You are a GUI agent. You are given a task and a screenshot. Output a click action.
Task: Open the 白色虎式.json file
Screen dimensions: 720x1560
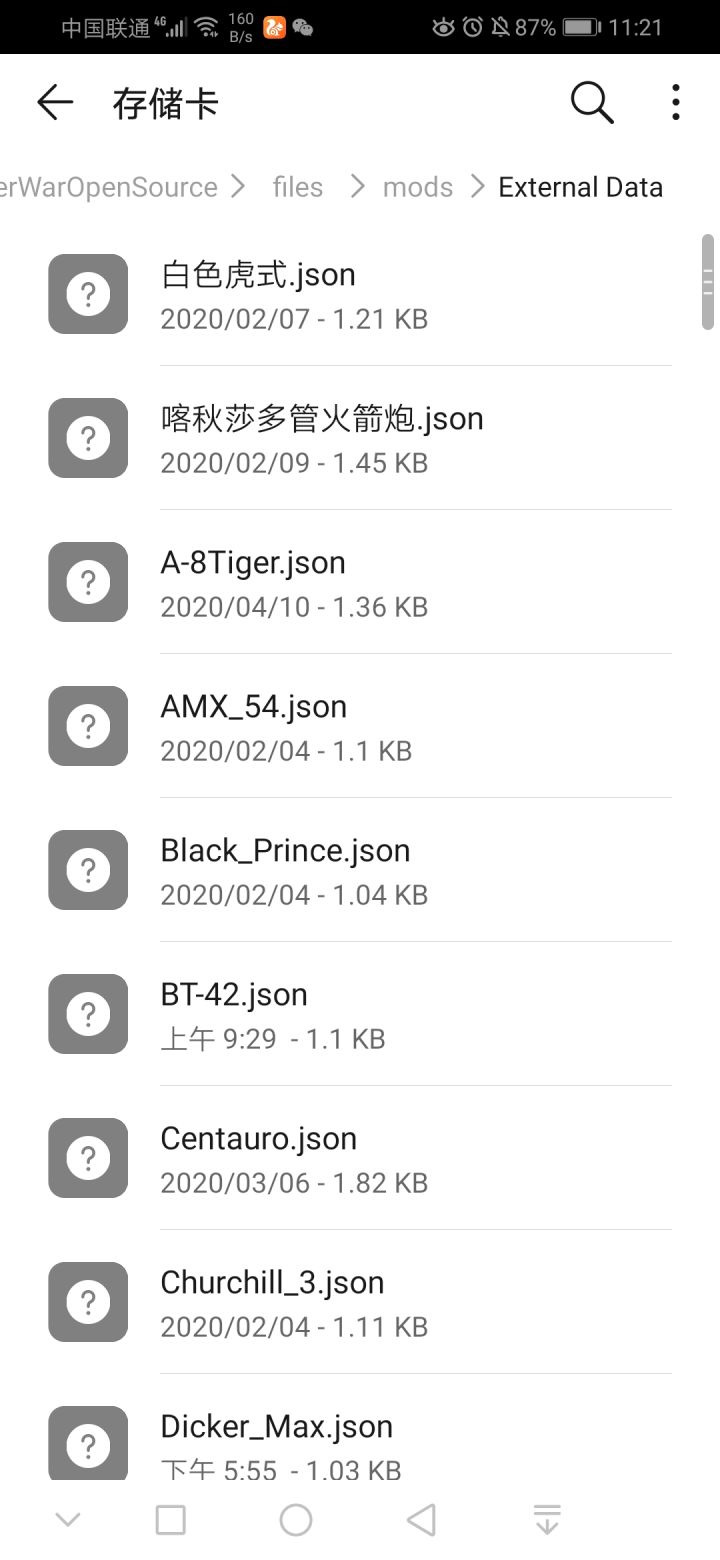pos(360,294)
